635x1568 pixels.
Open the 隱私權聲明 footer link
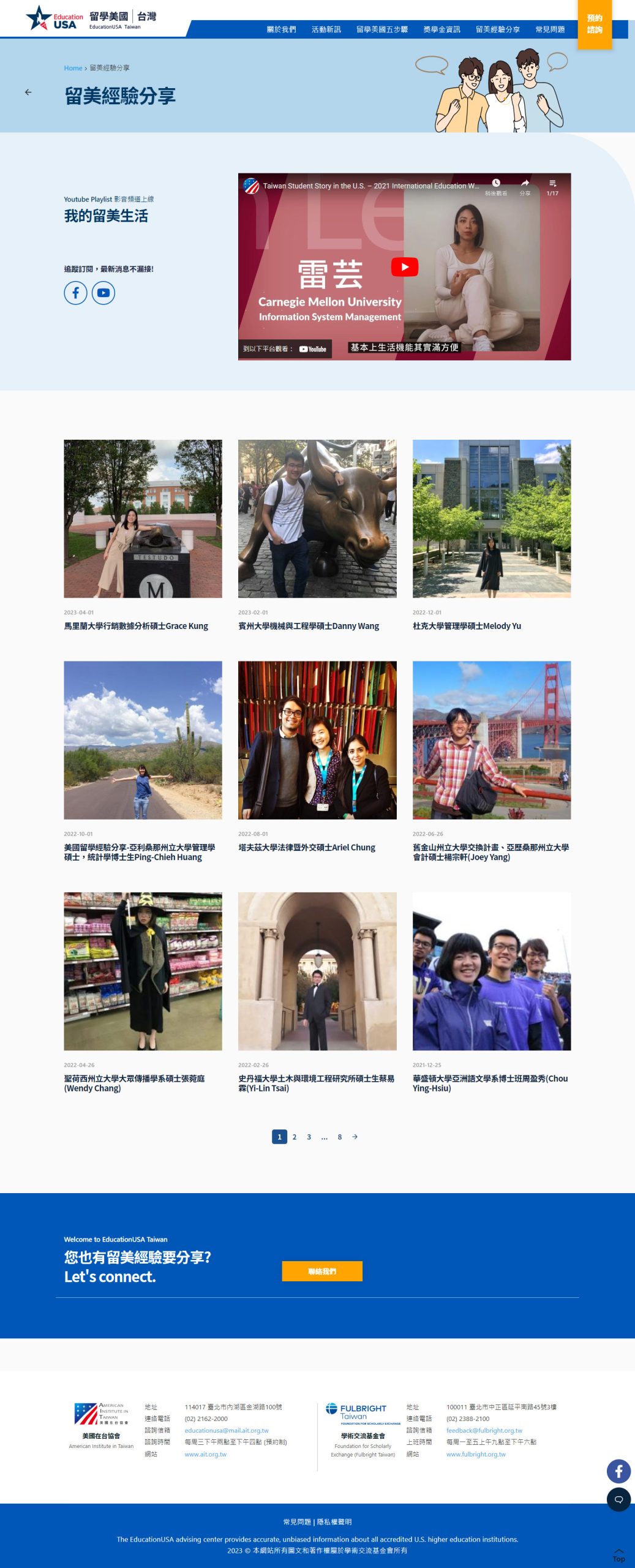334,1521
